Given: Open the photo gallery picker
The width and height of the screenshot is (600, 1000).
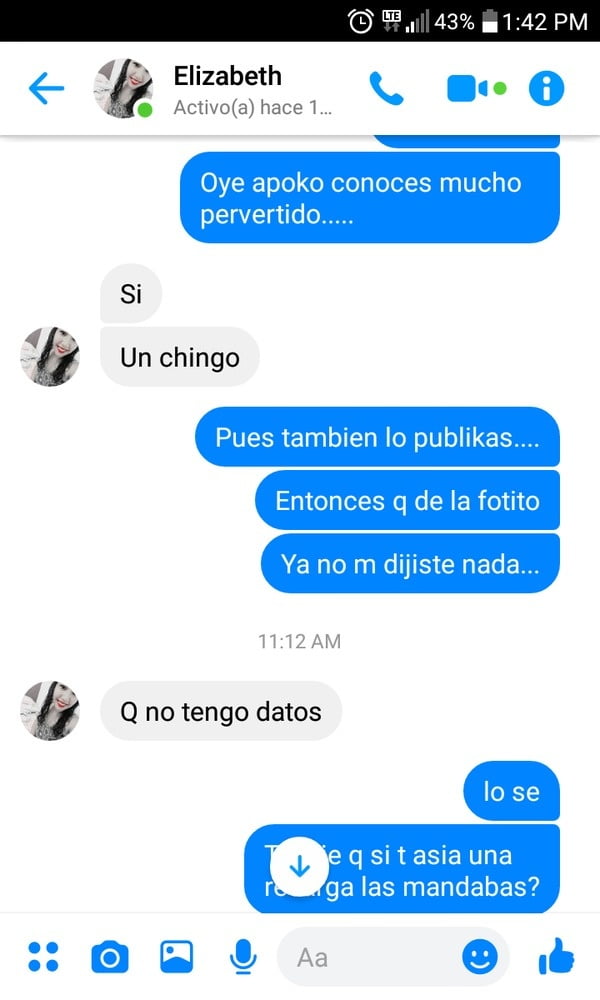Looking at the screenshot, I should click(x=177, y=957).
